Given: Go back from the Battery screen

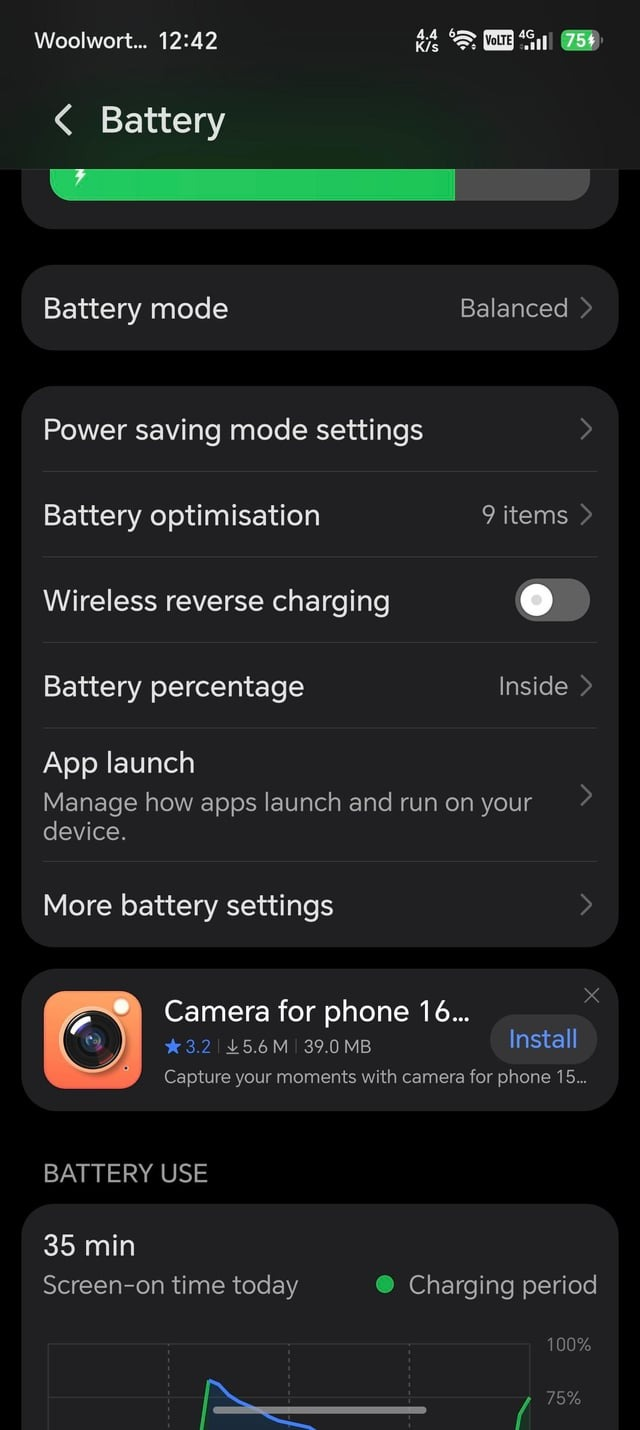Looking at the screenshot, I should pos(63,121).
